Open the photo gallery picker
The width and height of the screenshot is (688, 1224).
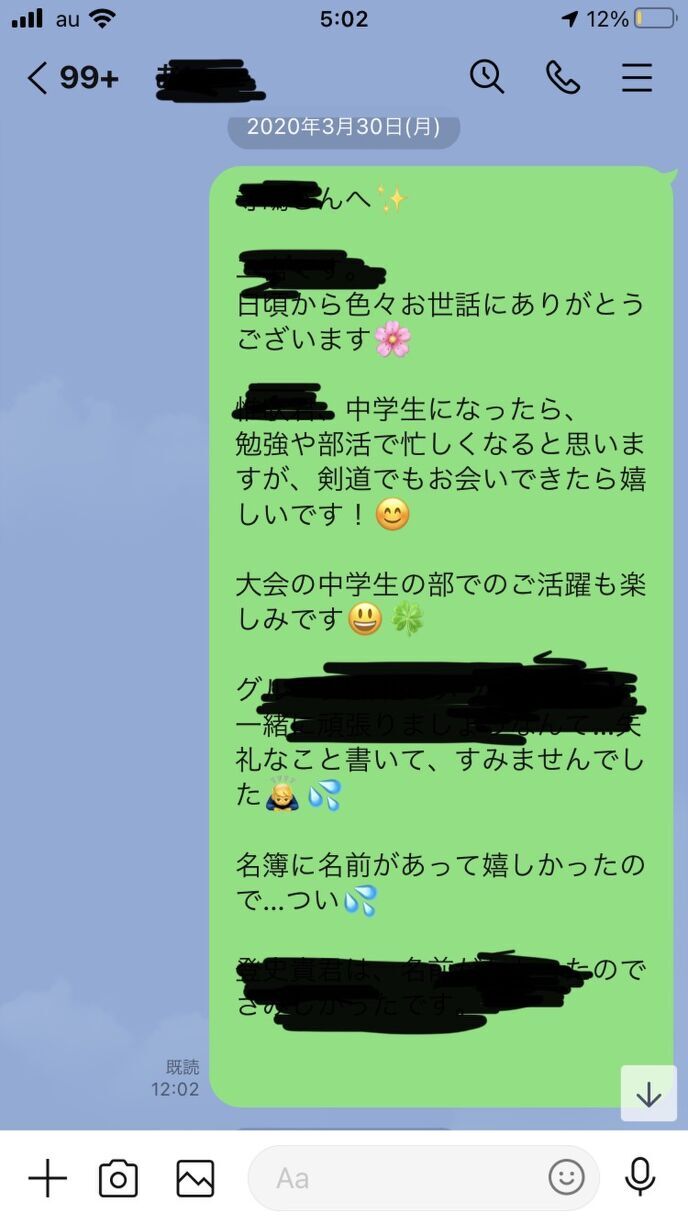click(x=195, y=1178)
